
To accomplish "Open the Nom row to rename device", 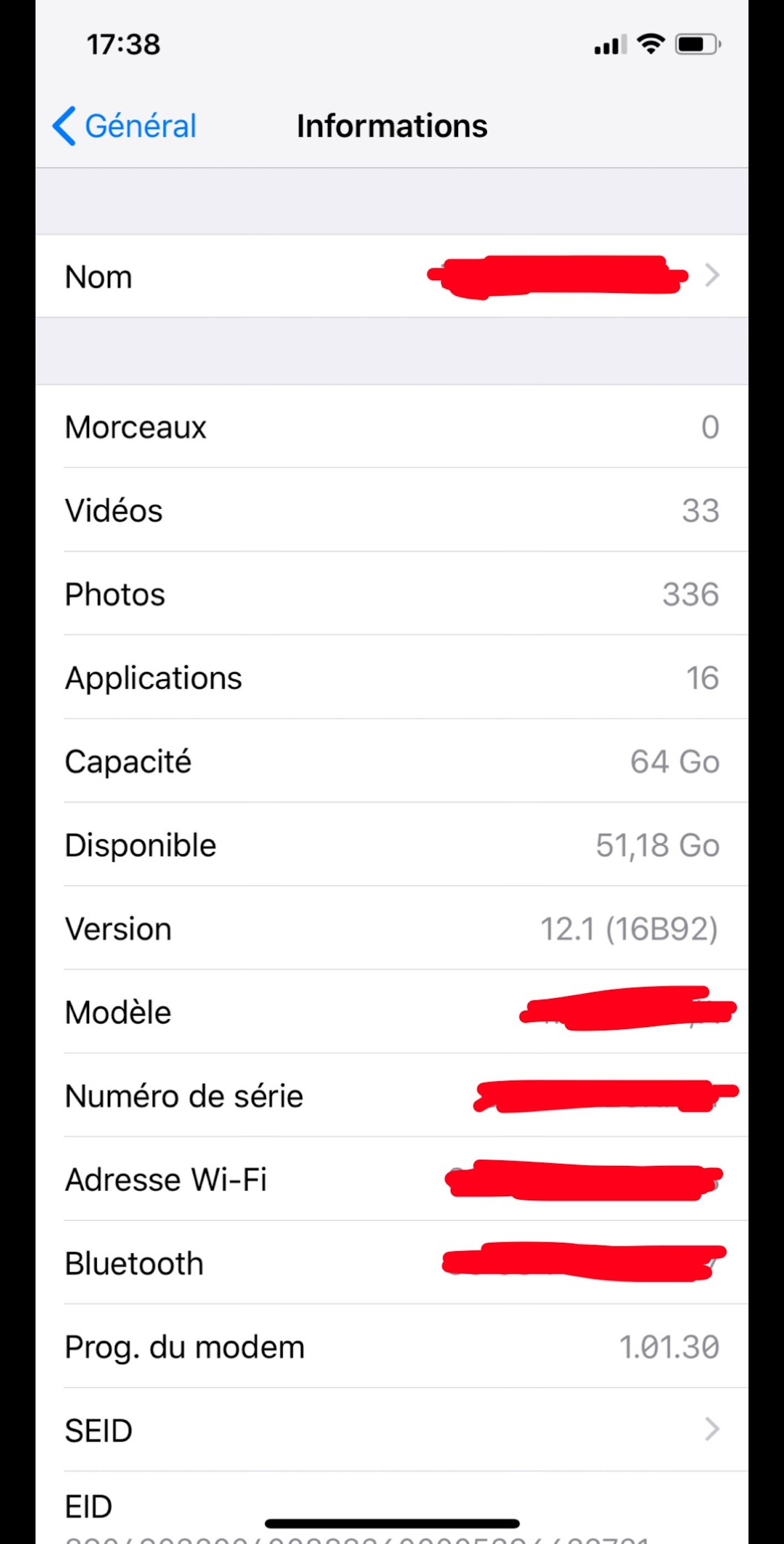I will (x=392, y=276).
